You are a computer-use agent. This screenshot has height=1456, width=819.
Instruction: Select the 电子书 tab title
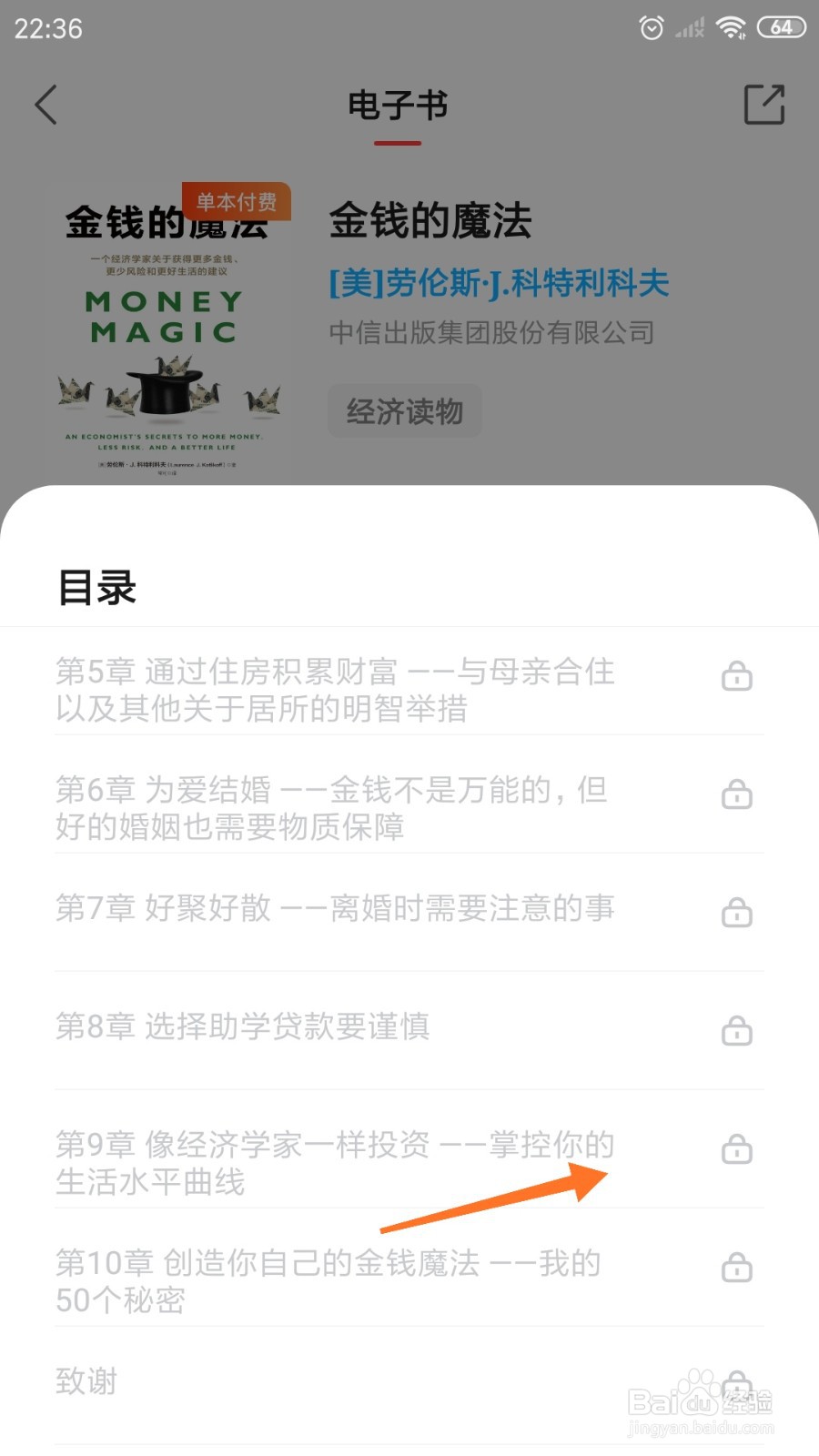396,105
